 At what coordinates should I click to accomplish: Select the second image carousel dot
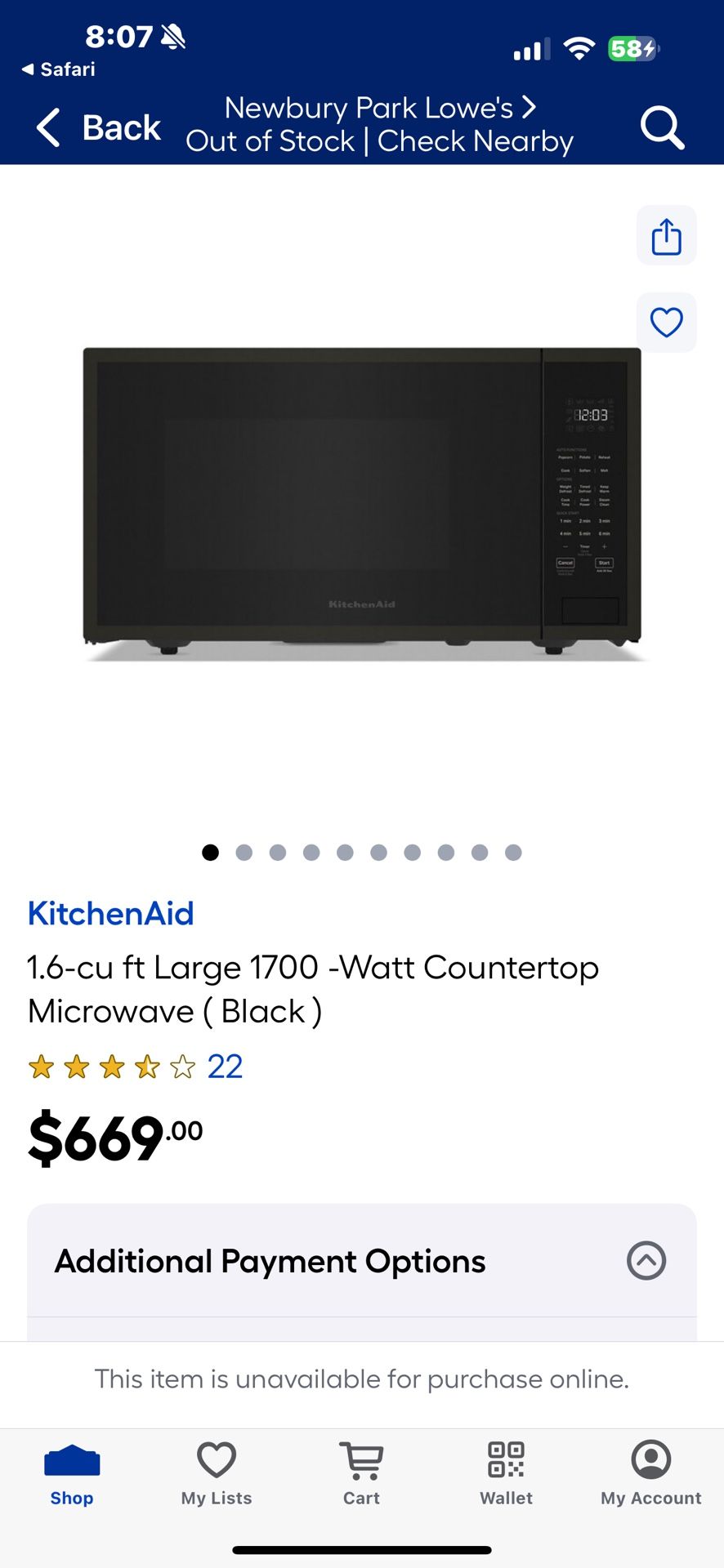244,852
